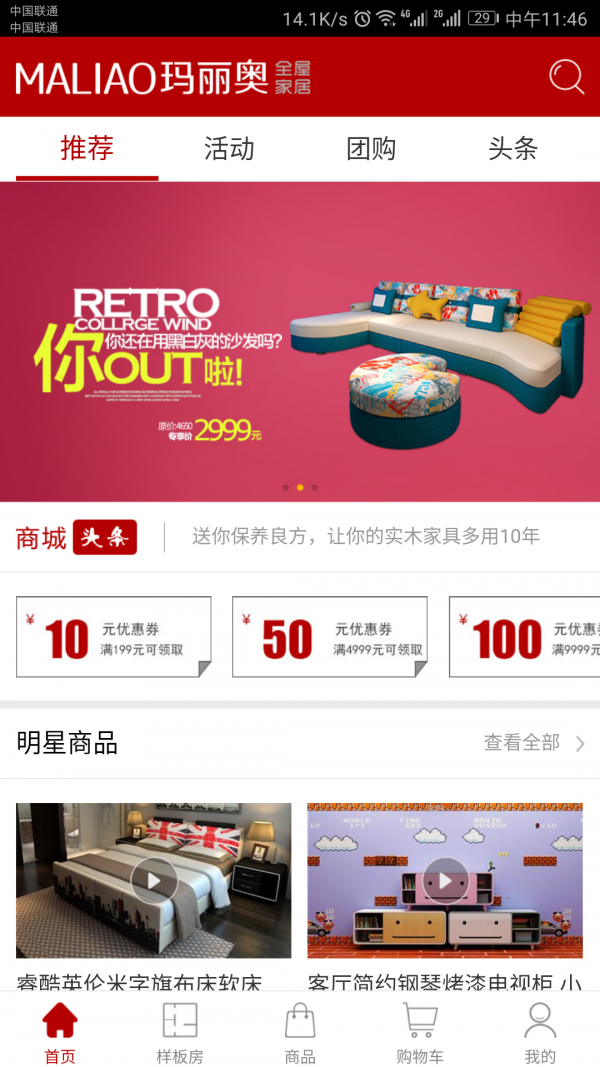Play video on 电视柜 product card

445,880
